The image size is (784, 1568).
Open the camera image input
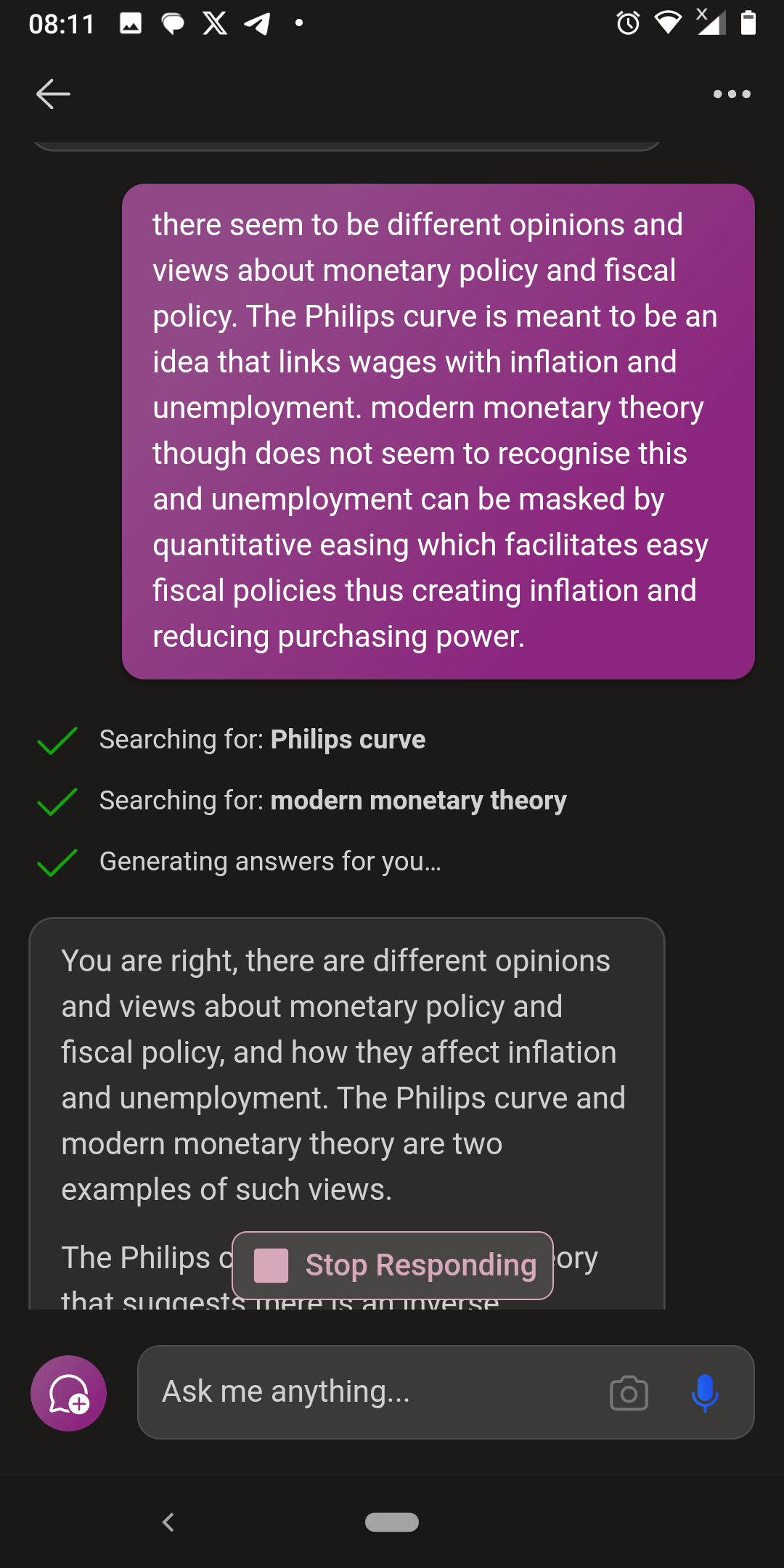629,1393
